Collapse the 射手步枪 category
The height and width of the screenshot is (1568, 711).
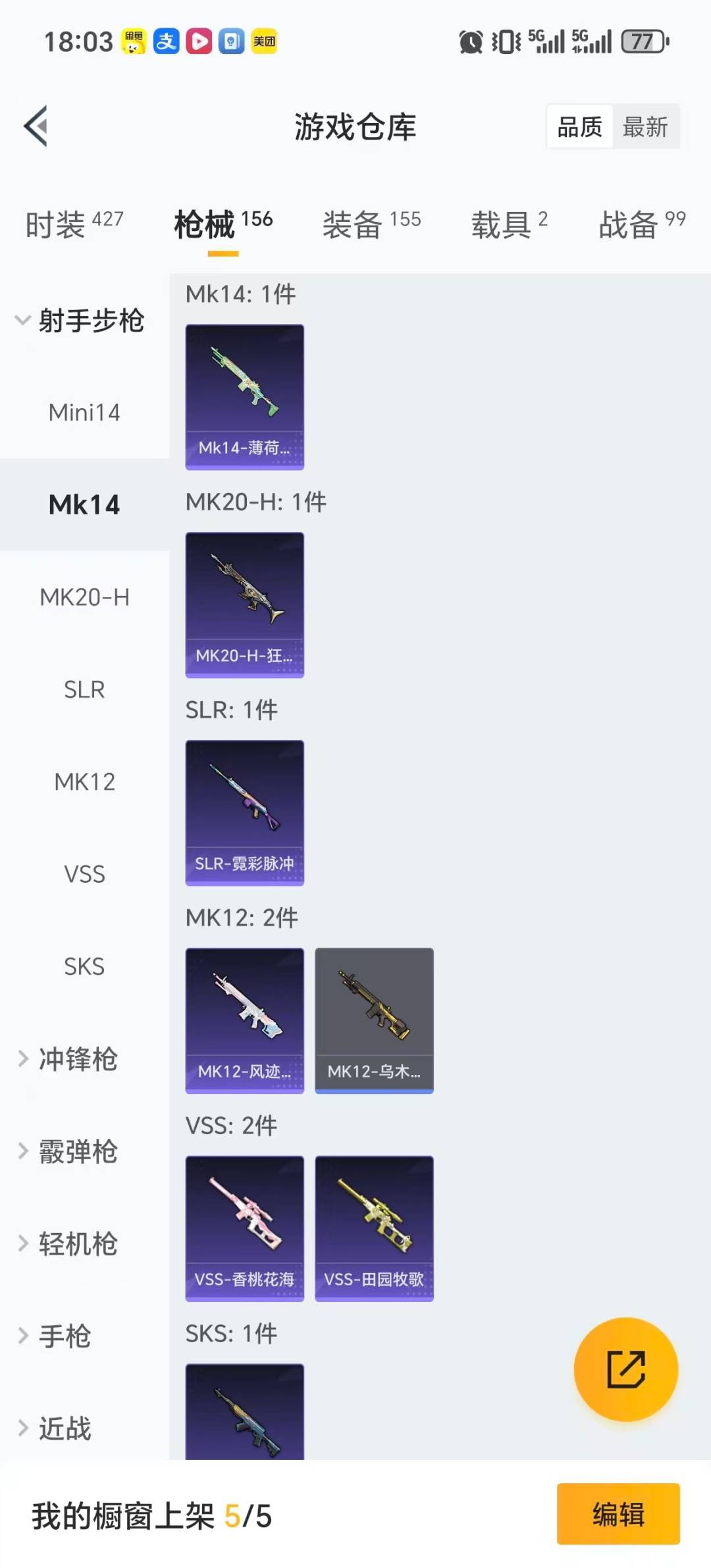point(80,321)
